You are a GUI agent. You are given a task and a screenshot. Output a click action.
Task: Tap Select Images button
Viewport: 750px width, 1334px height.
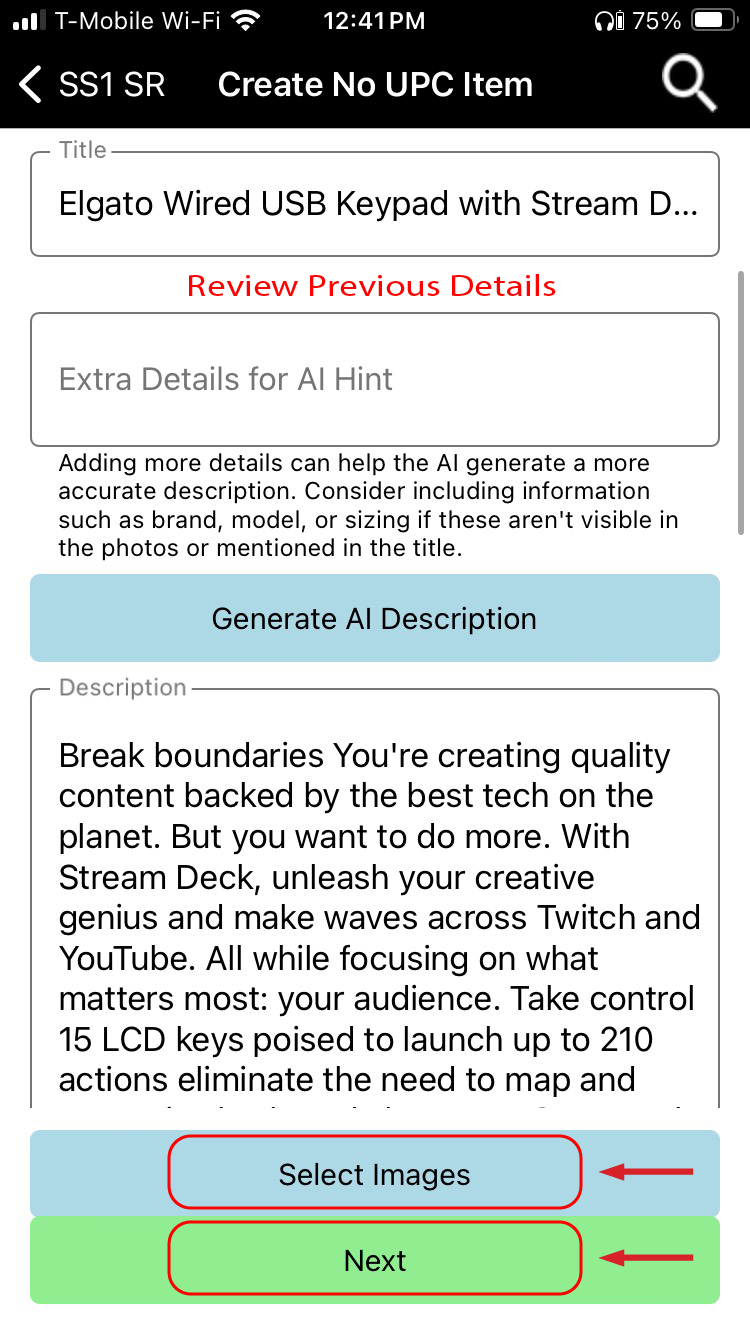[374, 1174]
